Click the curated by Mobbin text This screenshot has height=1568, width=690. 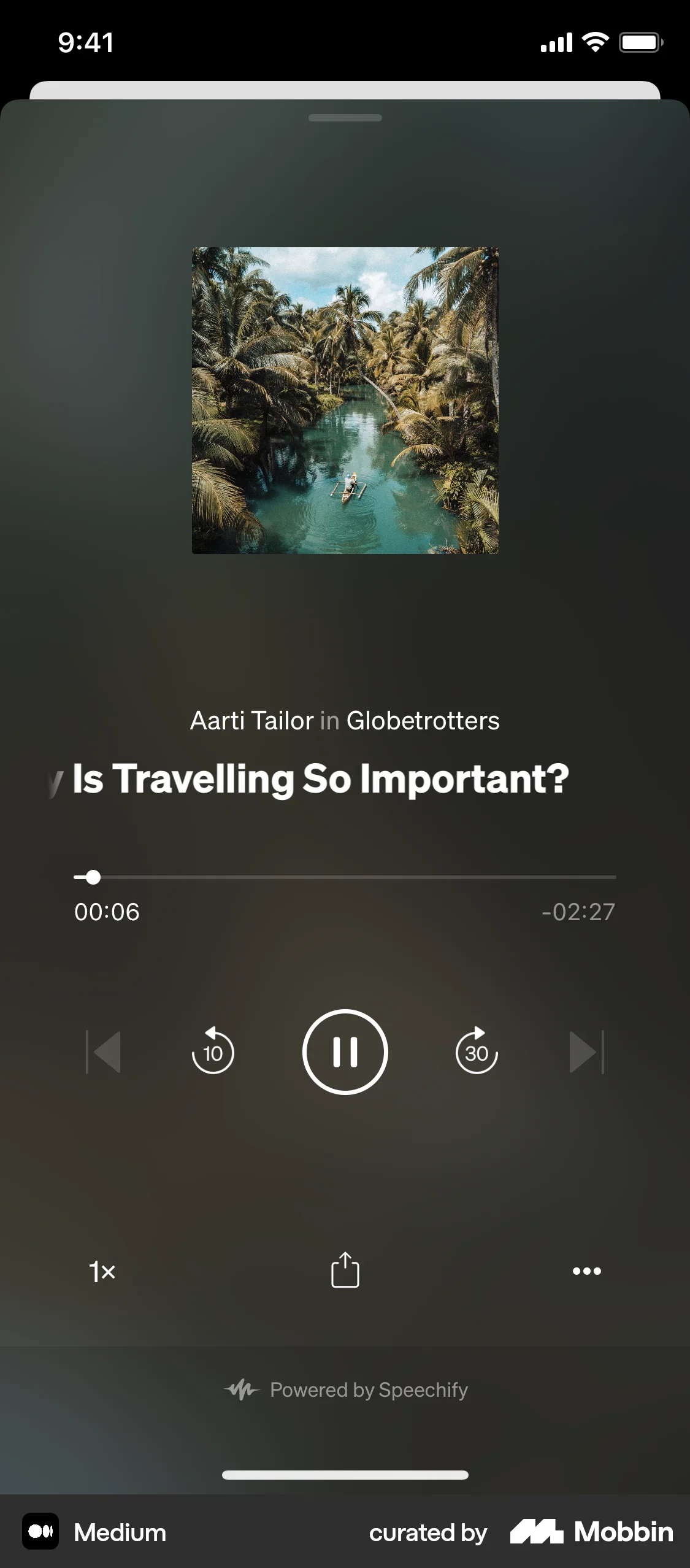pos(427,1531)
